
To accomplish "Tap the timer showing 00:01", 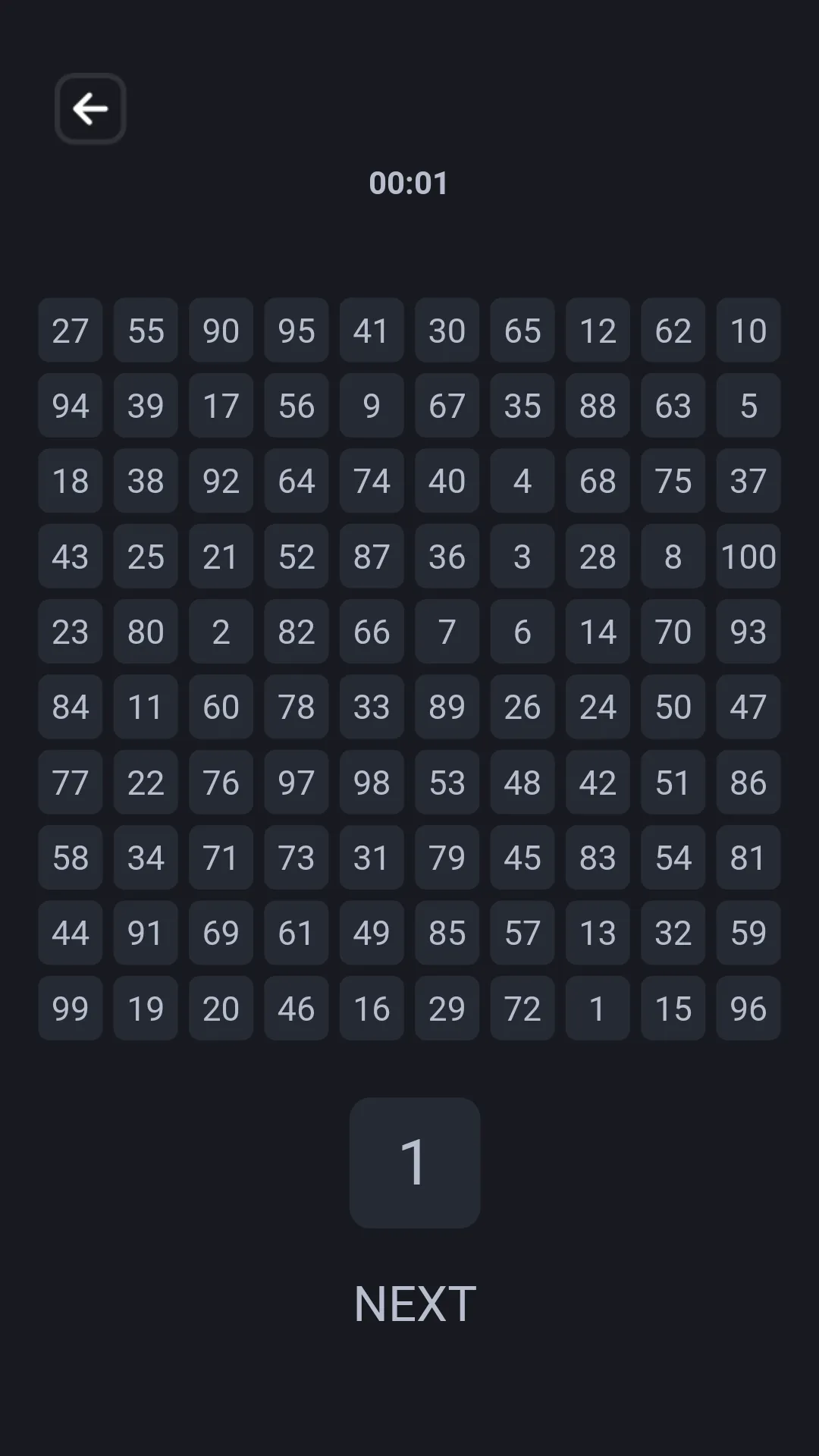I will [x=409, y=184].
